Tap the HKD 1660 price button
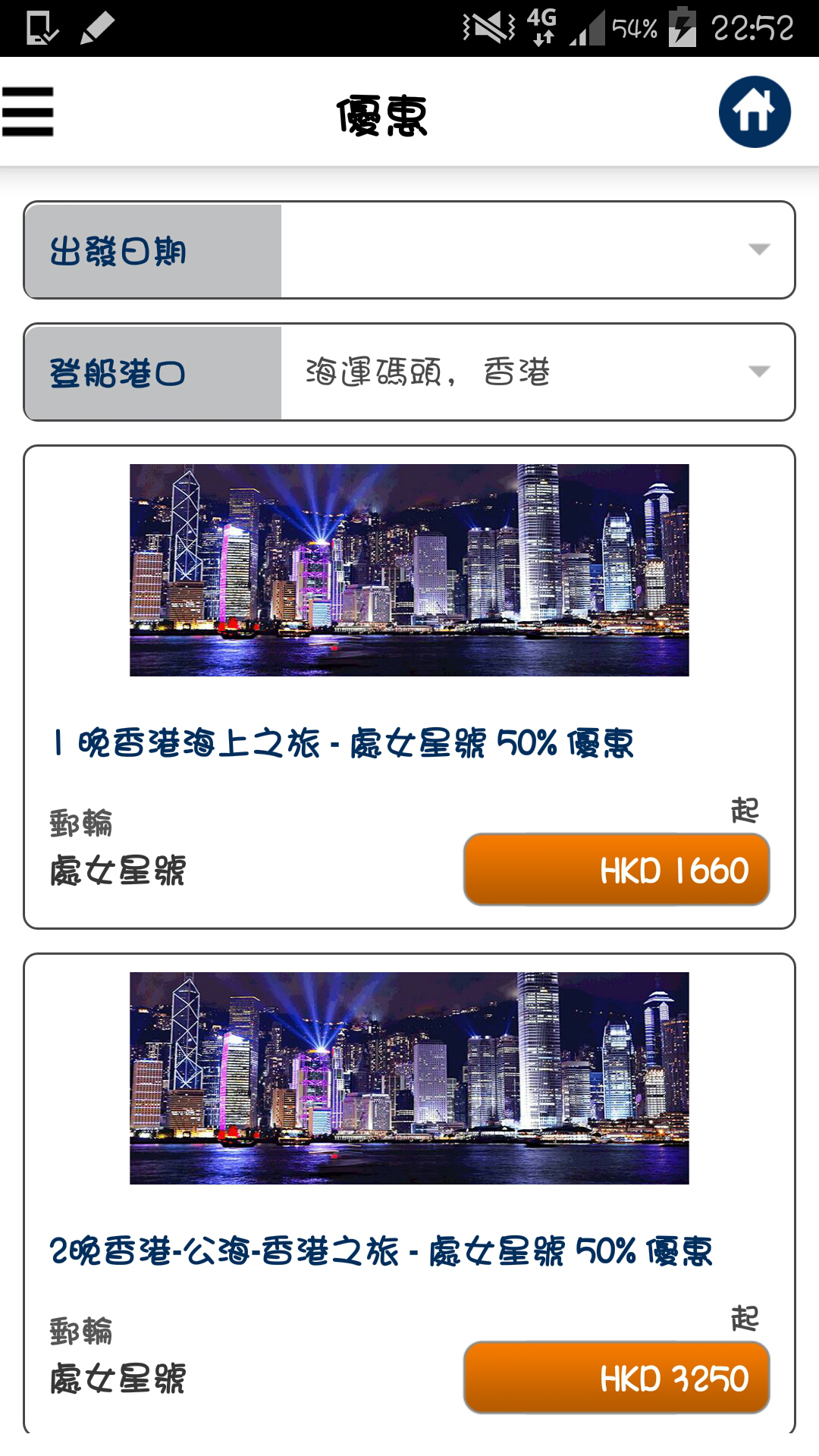This screenshot has width=819, height=1456. click(x=617, y=870)
